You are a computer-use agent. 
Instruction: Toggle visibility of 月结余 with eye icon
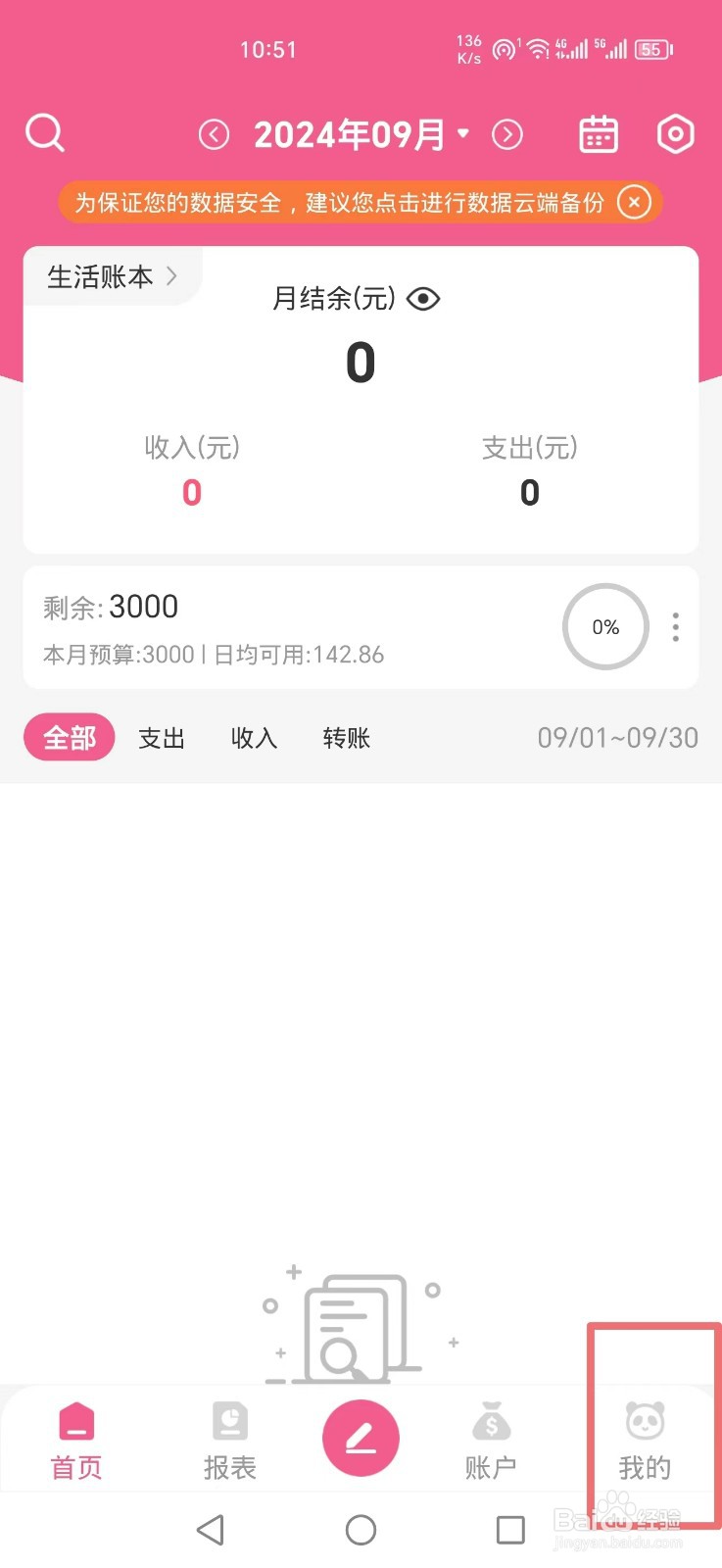point(423,299)
